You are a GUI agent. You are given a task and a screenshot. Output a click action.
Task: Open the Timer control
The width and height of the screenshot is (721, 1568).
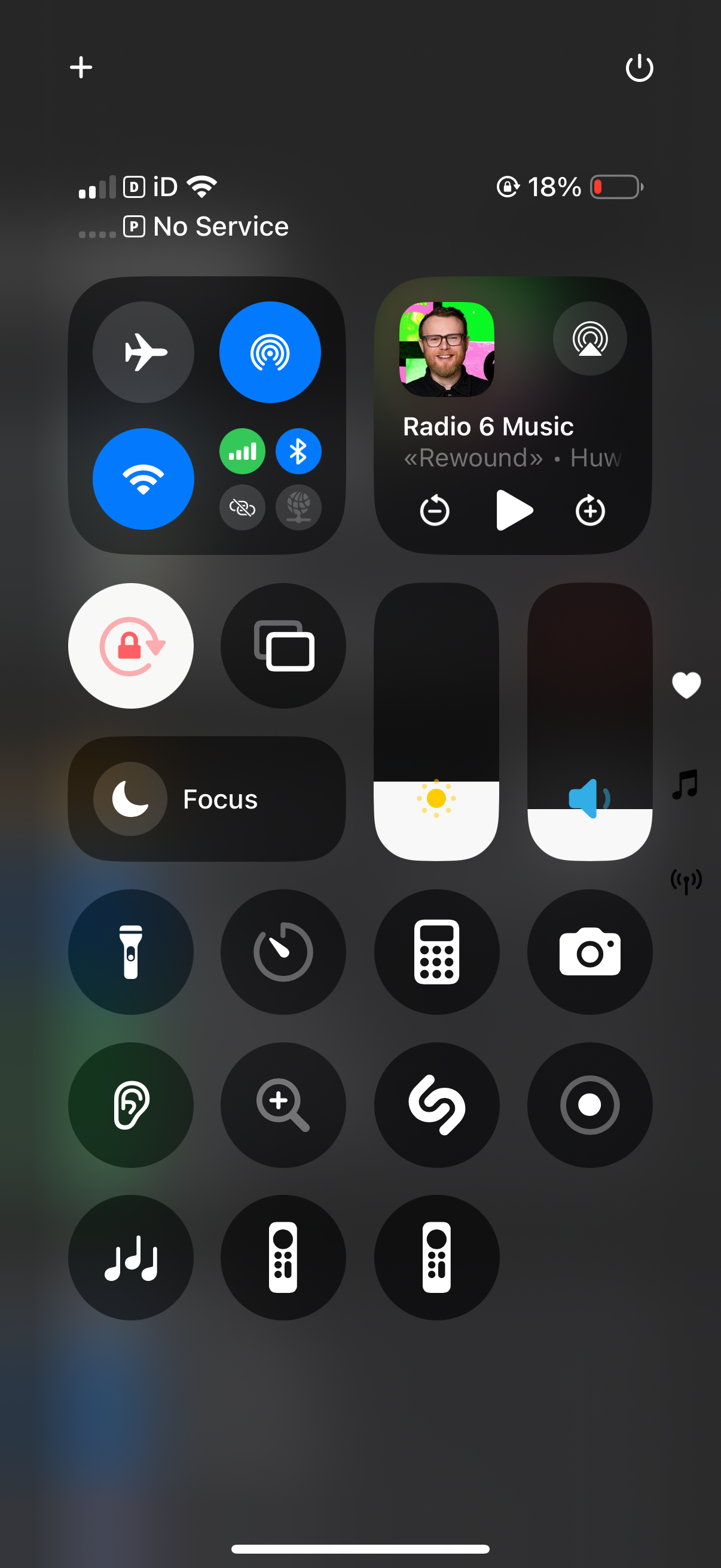pyautogui.click(x=283, y=951)
